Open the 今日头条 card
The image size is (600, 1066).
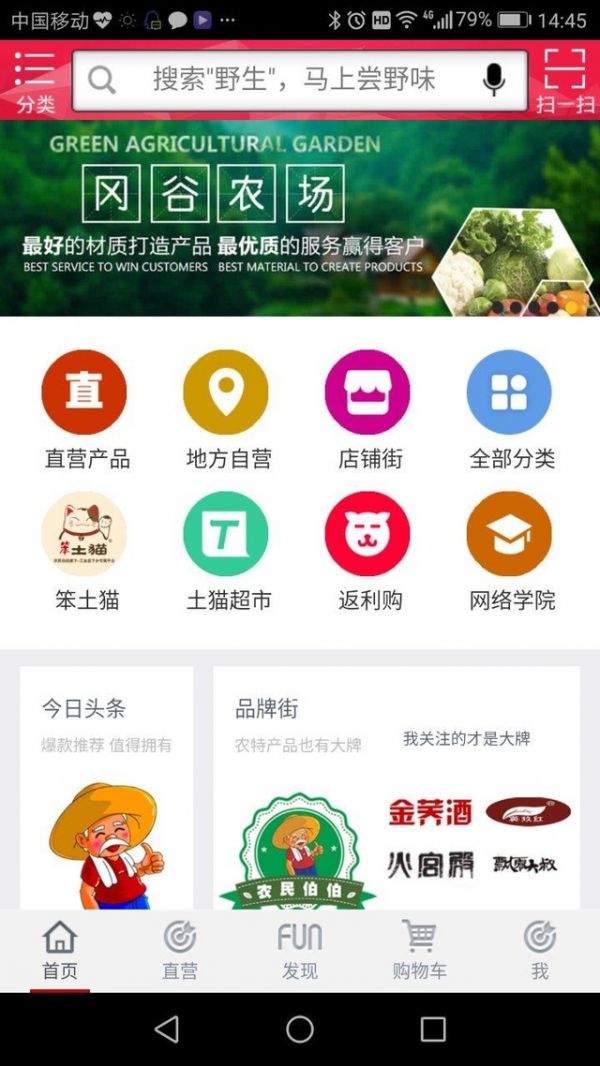click(x=107, y=788)
